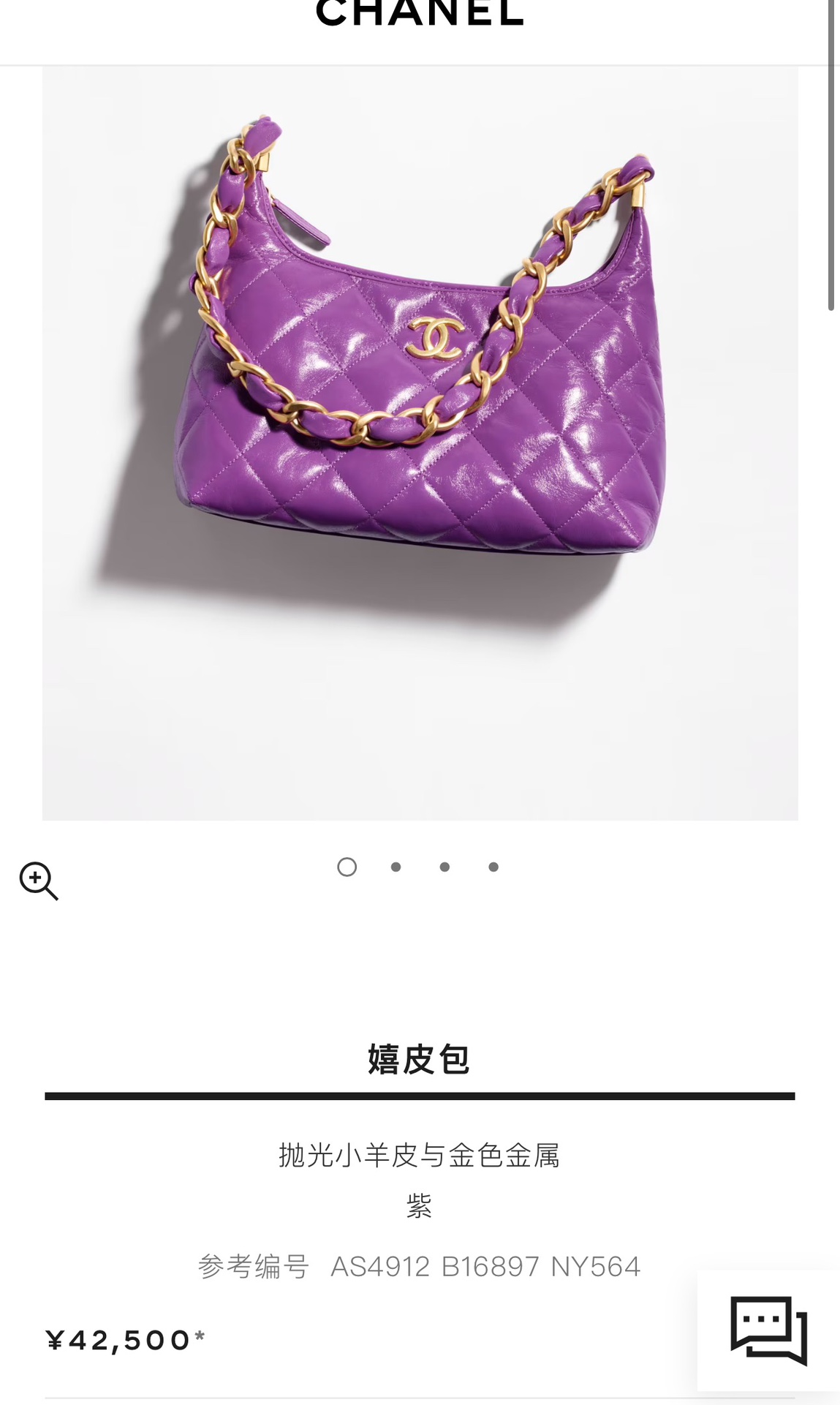This screenshot has width=840, height=1405.
Task: Select the fourth image indicator dot
Action: (493, 867)
